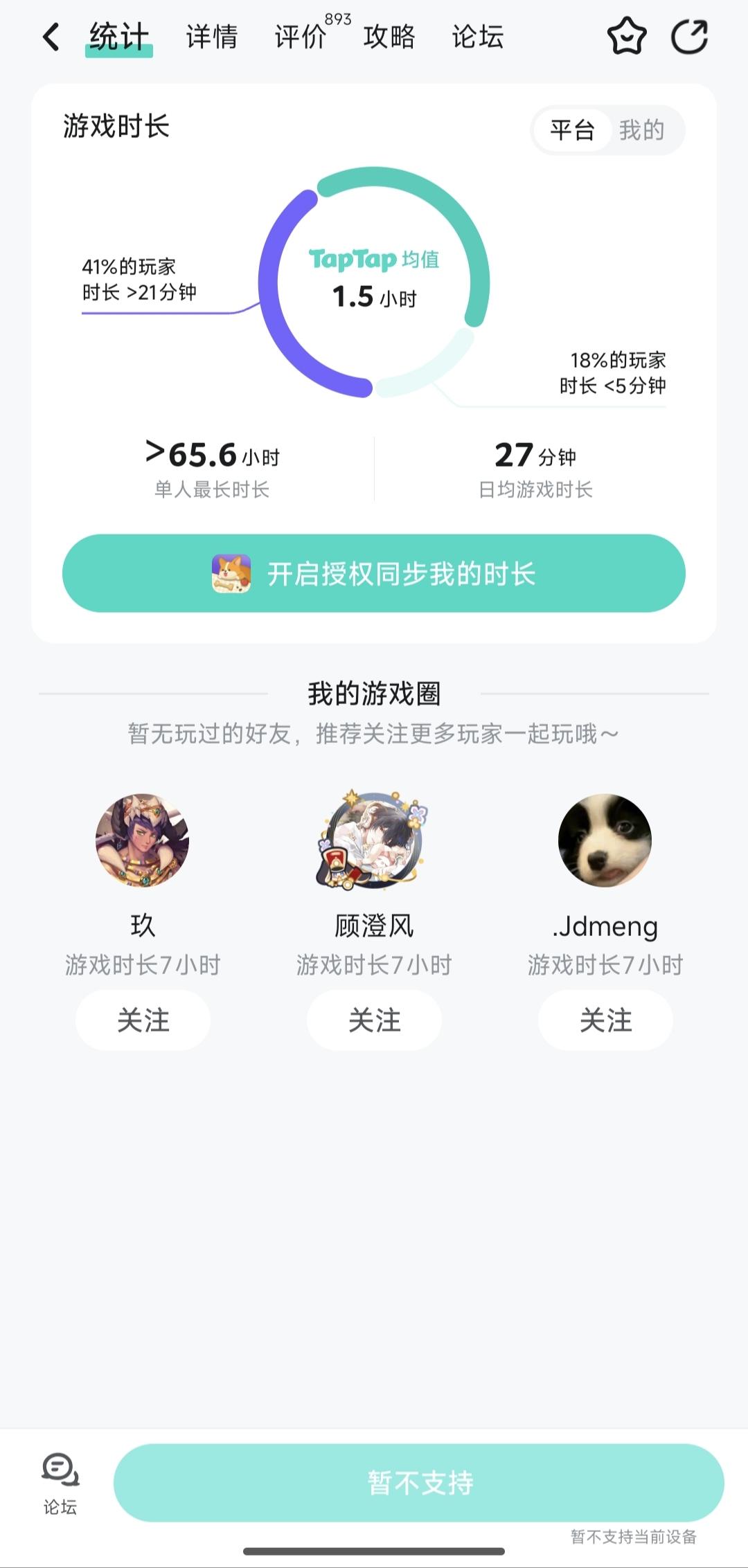Follow 玖 using the 关注 button
The width and height of the screenshot is (748, 1568).
click(141, 1019)
